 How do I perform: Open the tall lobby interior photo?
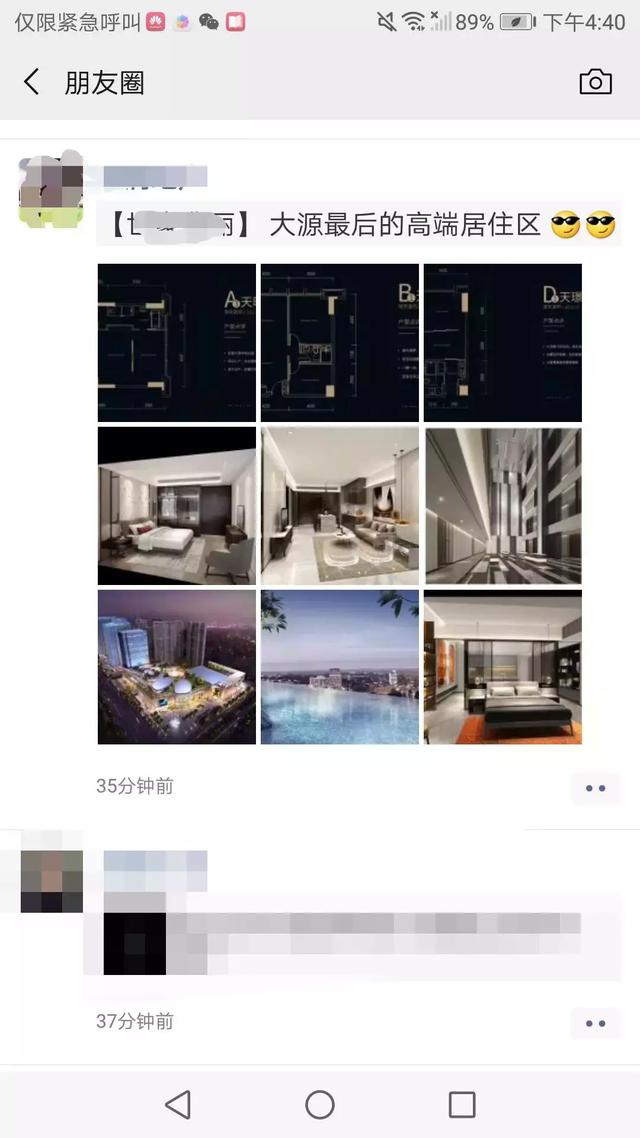pyautogui.click(x=502, y=505)
